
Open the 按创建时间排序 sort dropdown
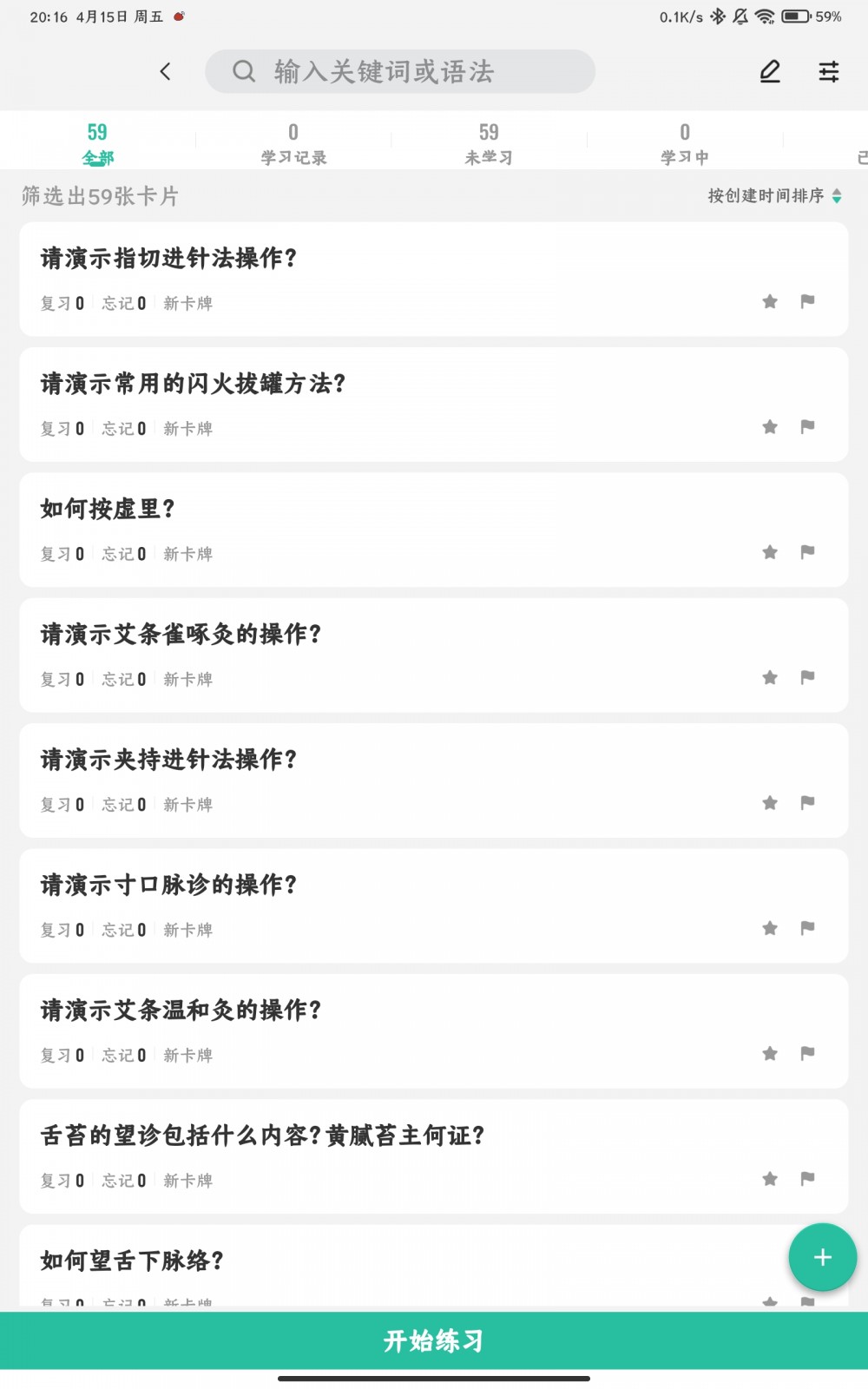point(774,196)
